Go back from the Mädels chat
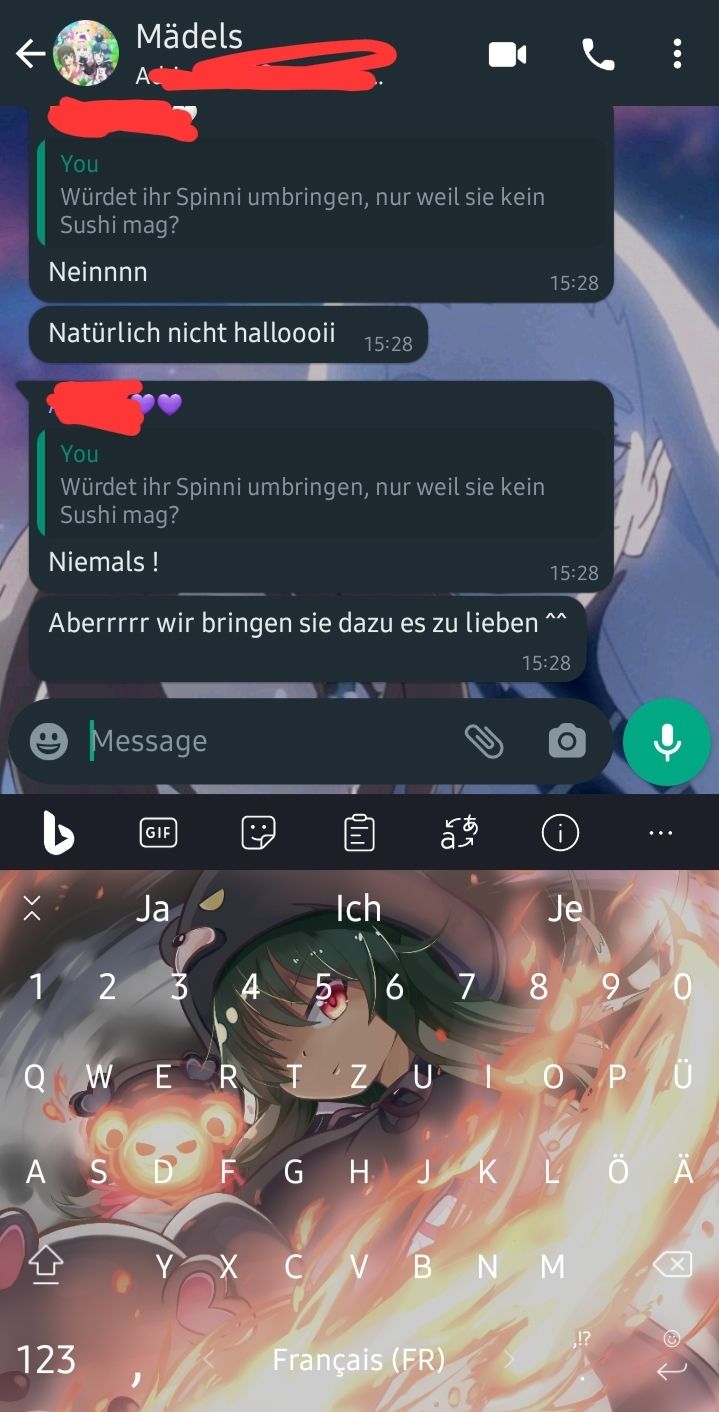 (30, 54)
